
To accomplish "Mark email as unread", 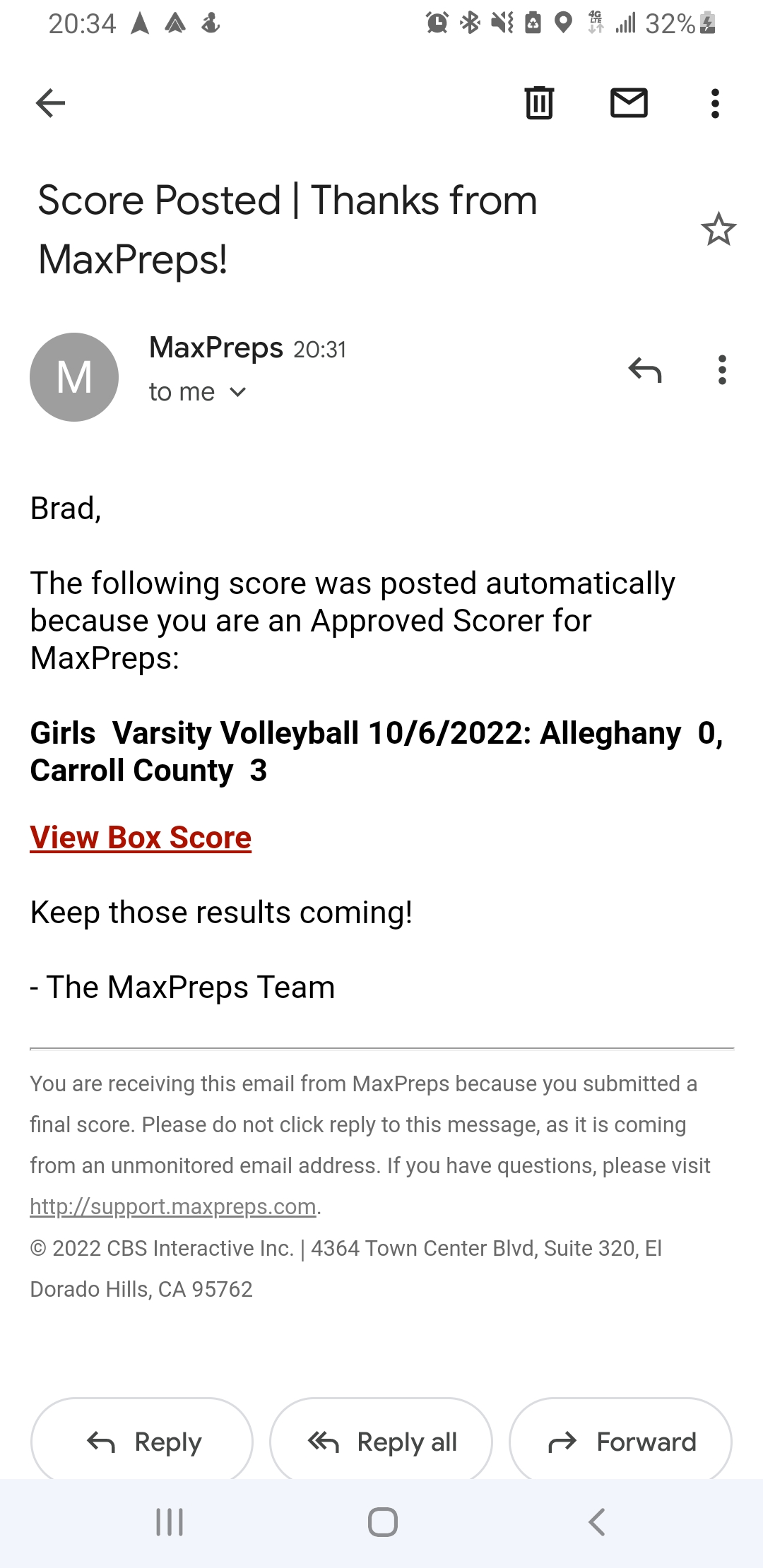I will tap(629, 103).
